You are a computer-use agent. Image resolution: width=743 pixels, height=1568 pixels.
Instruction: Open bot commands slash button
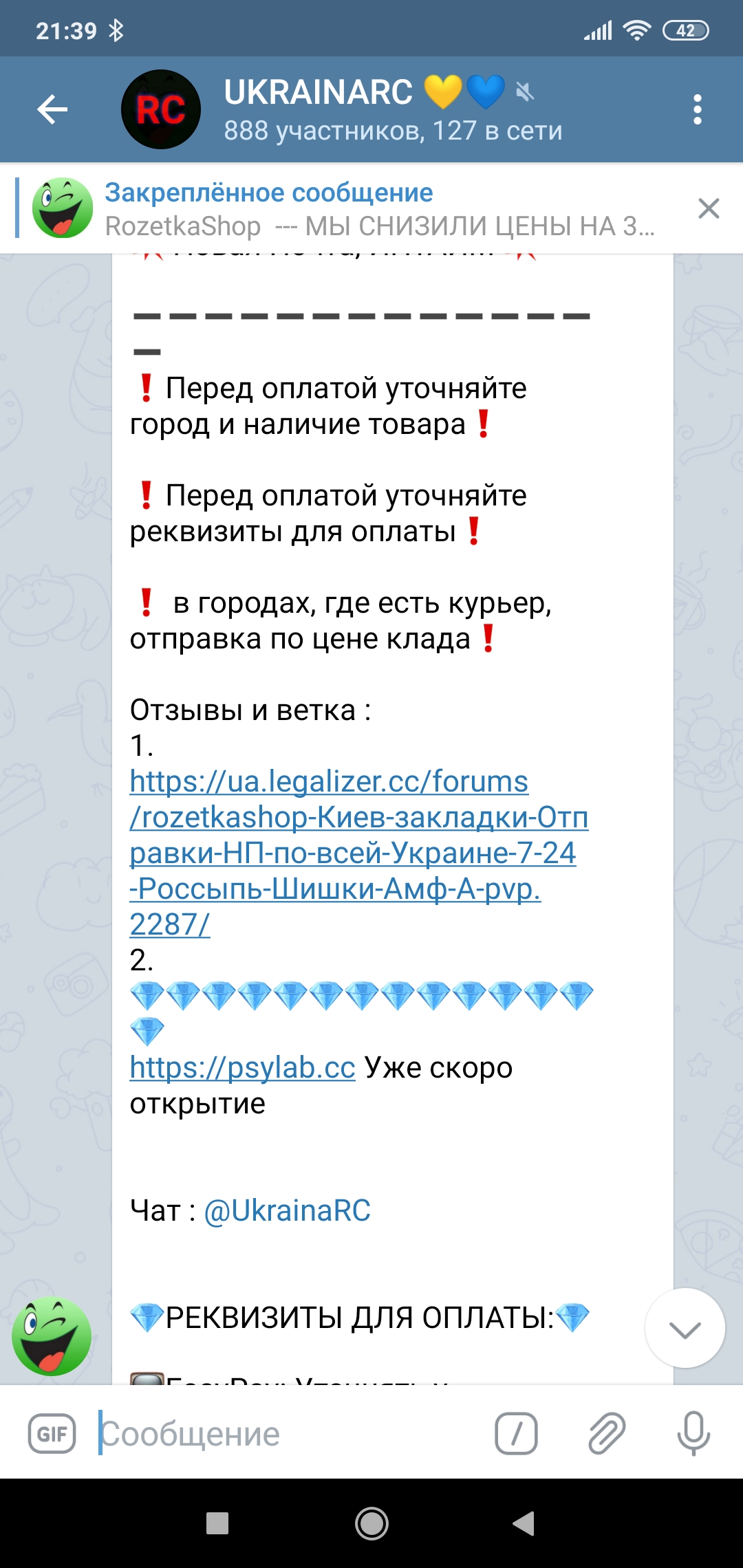[516, 1434]
